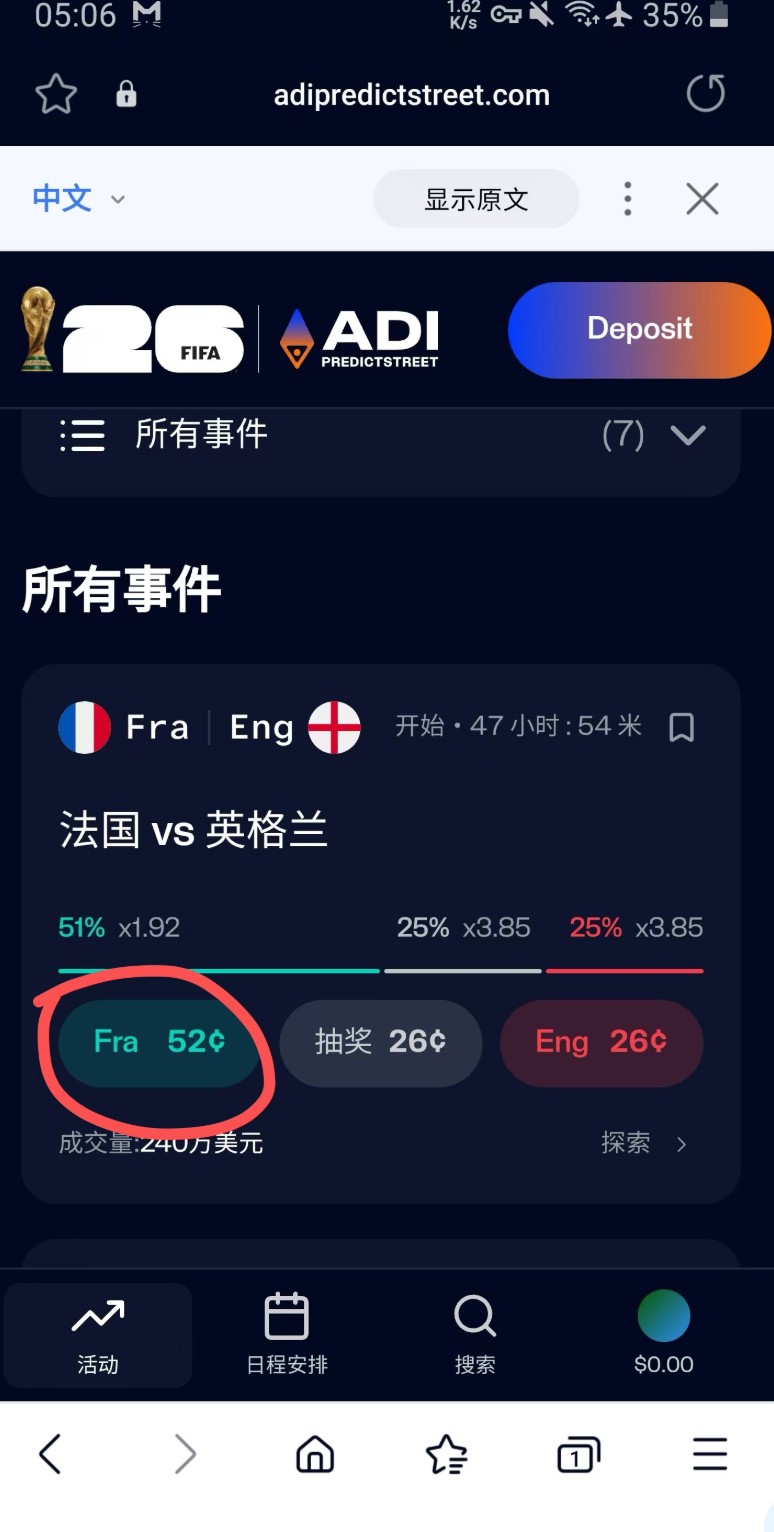774x1532 pixels.
Task: Open the browser's tab switcher
Action: tap(579, 1455)
